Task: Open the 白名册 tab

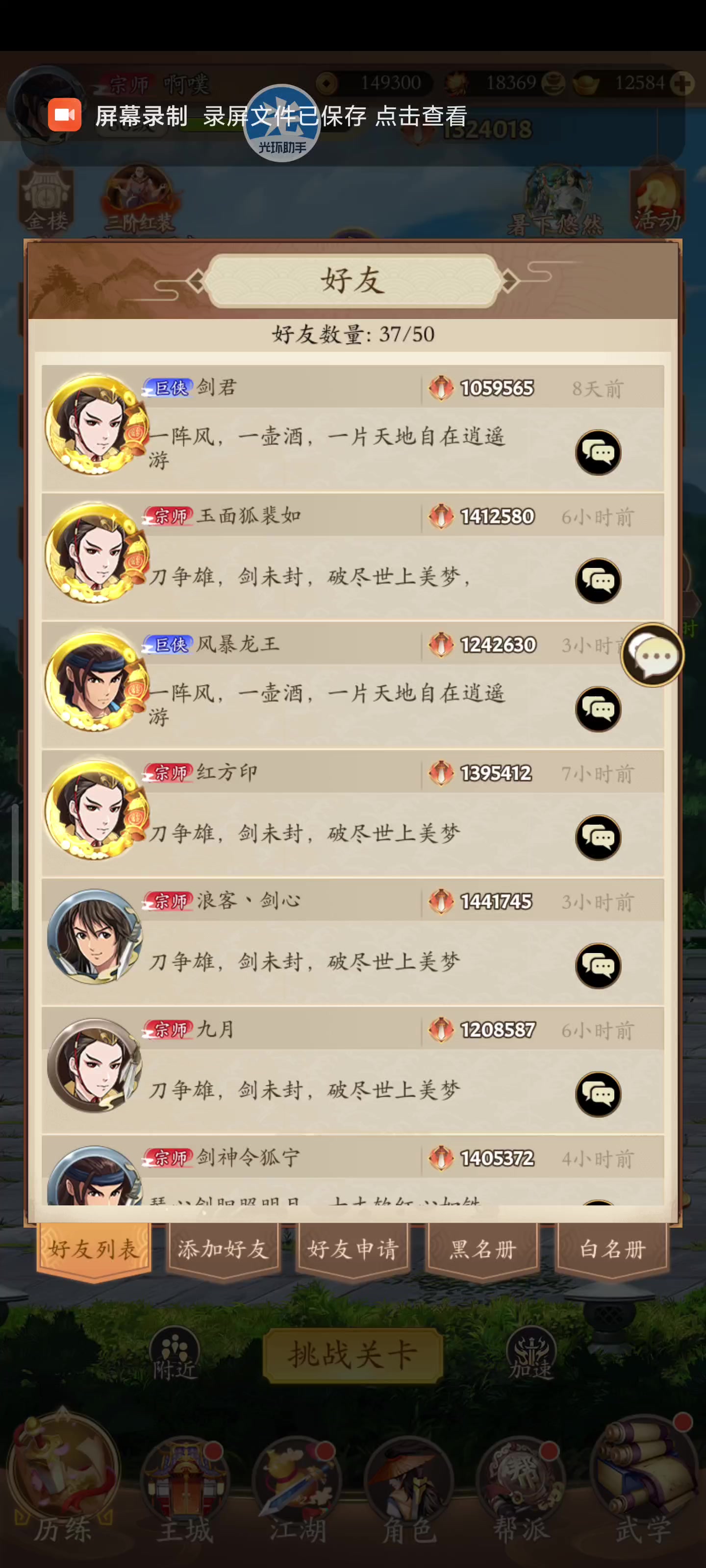Action: [612, 1249]
